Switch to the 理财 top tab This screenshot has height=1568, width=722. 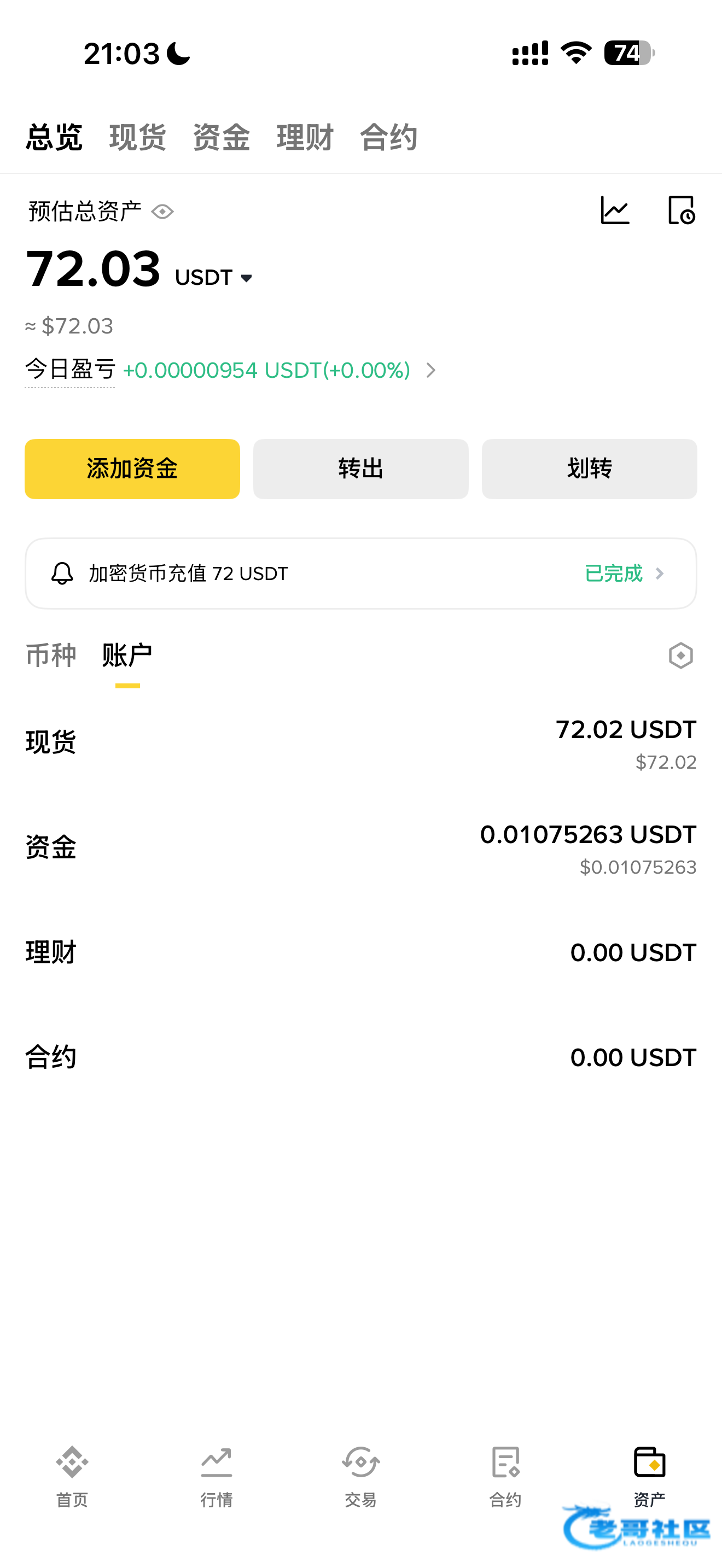(305, 137)
